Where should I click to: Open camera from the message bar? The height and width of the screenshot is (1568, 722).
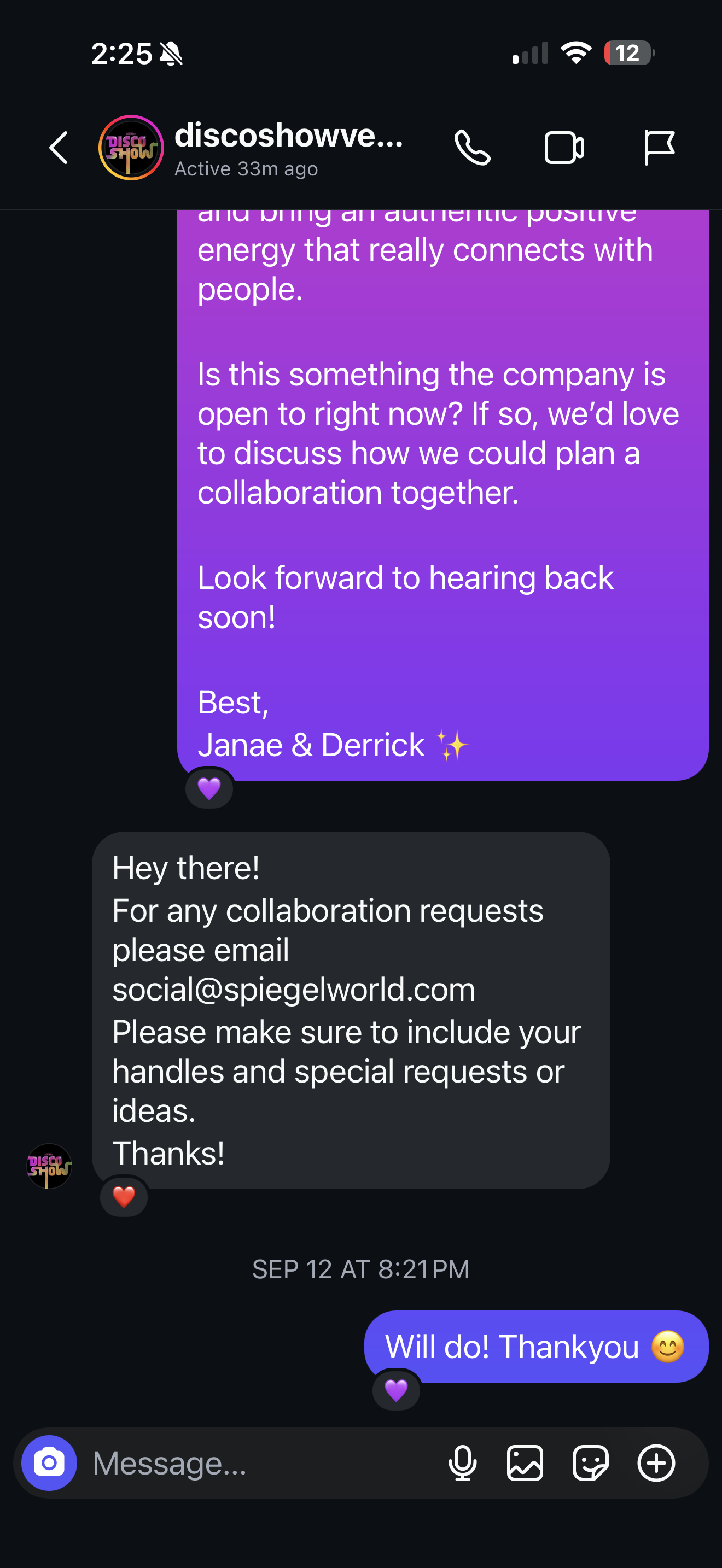tap(49, 1462)
